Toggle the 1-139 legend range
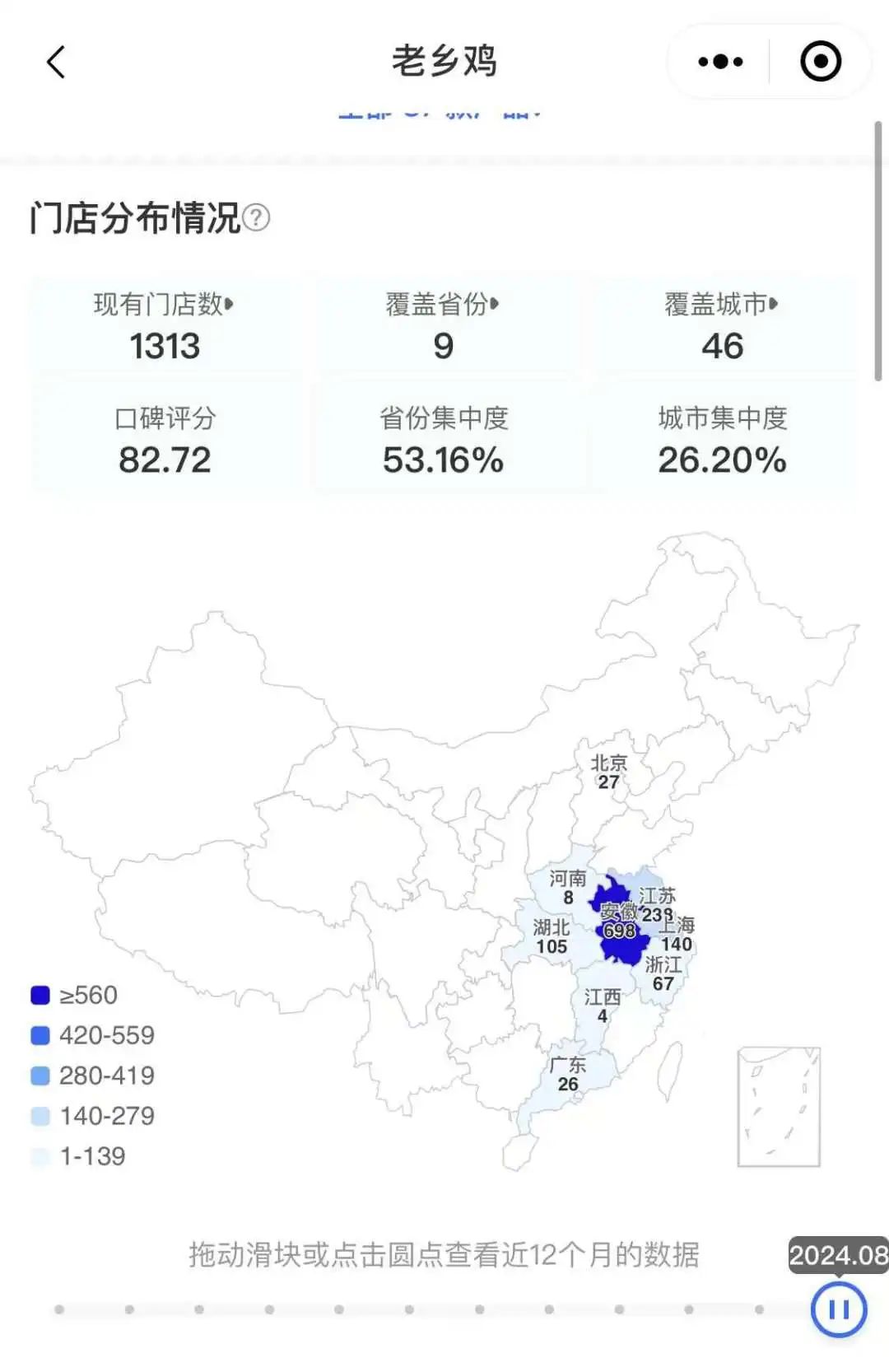889x1372 pixels. point(79,1157)
